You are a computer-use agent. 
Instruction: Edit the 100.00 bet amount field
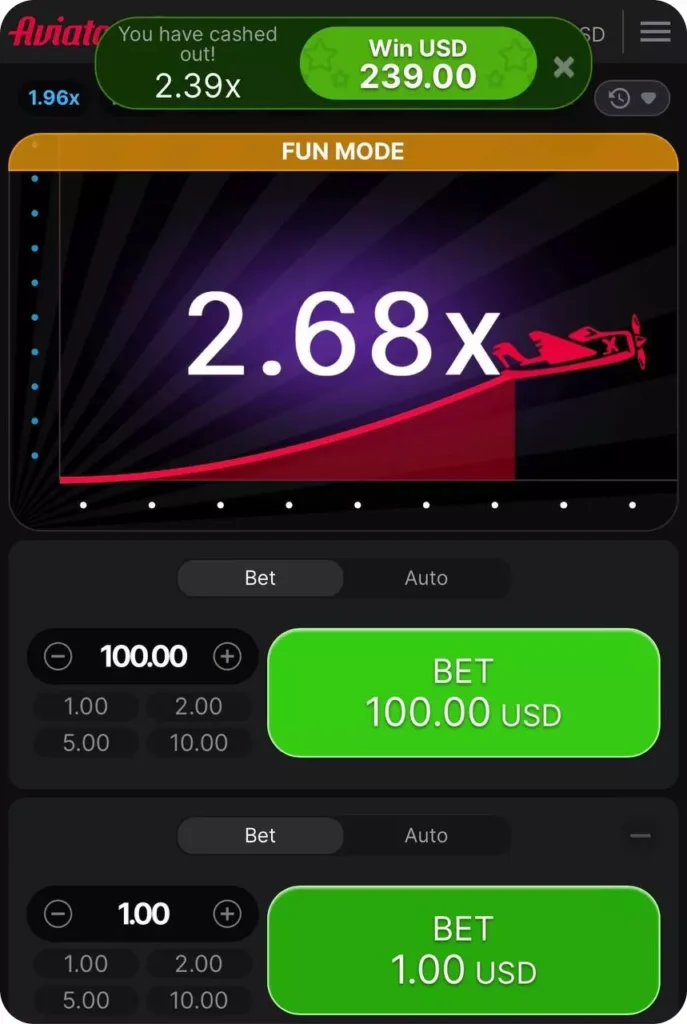click(144, 656)
